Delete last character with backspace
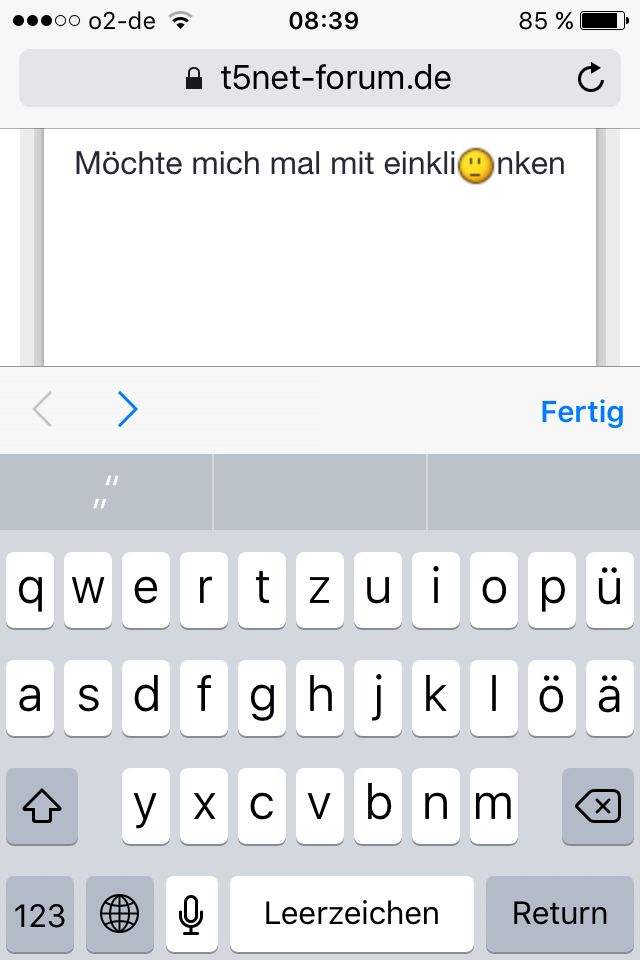 [598, 806]
